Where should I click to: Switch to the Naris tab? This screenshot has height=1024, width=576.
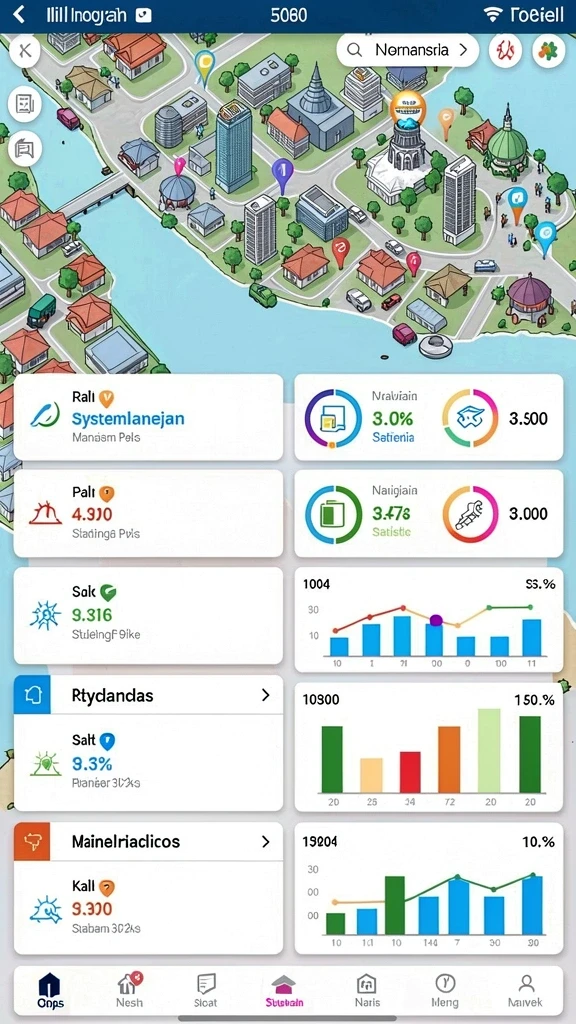click(x=366, y=991)
